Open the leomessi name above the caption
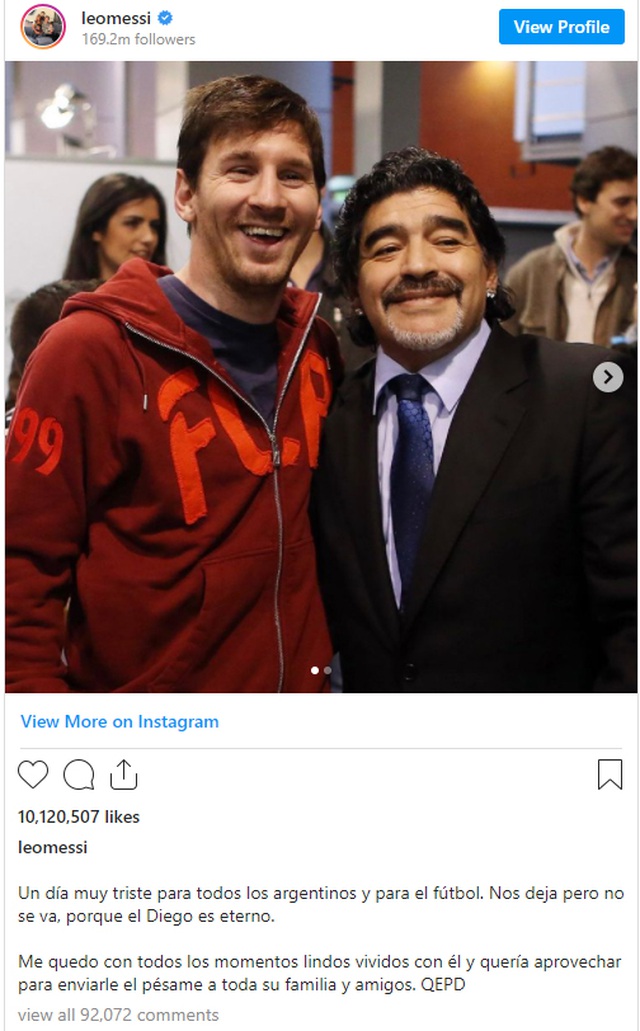Image resolution: width=640 pixels, height=1031 pixels. point(53,847)
